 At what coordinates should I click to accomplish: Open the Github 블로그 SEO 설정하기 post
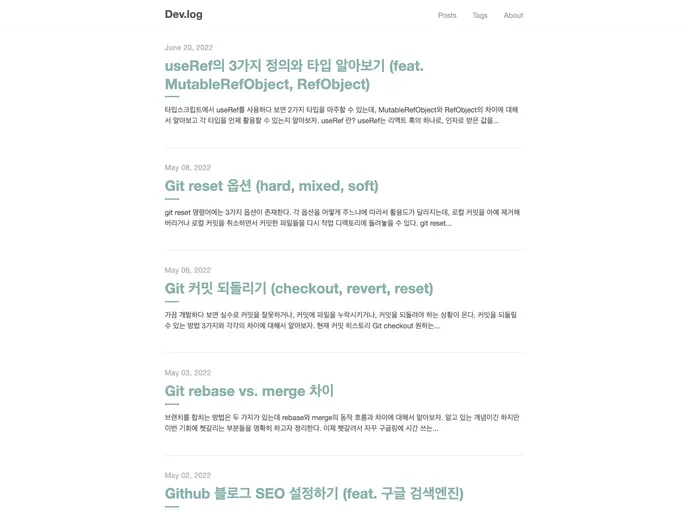pyautogui.click(x=314, y=493)
